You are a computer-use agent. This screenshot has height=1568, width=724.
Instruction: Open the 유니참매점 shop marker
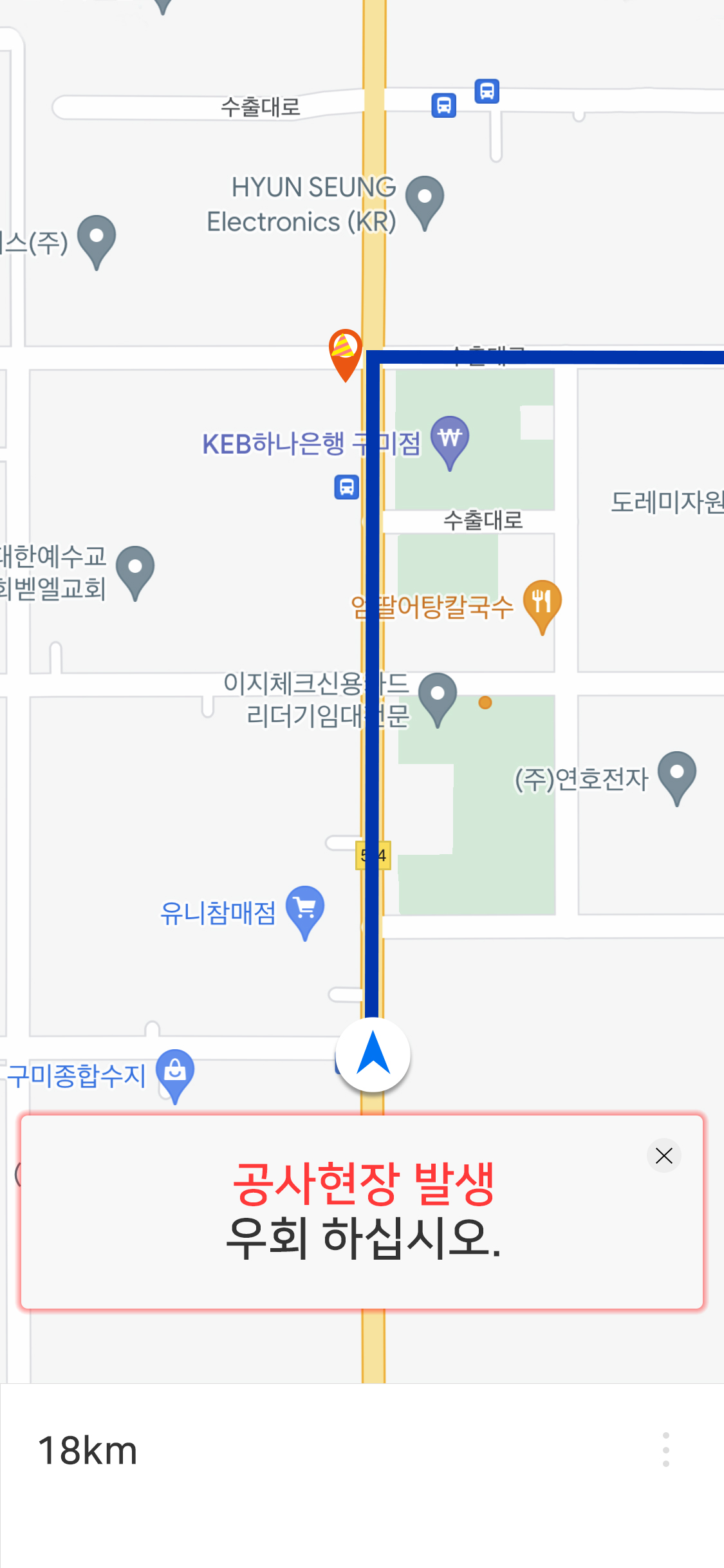click(x=305, y=913)
